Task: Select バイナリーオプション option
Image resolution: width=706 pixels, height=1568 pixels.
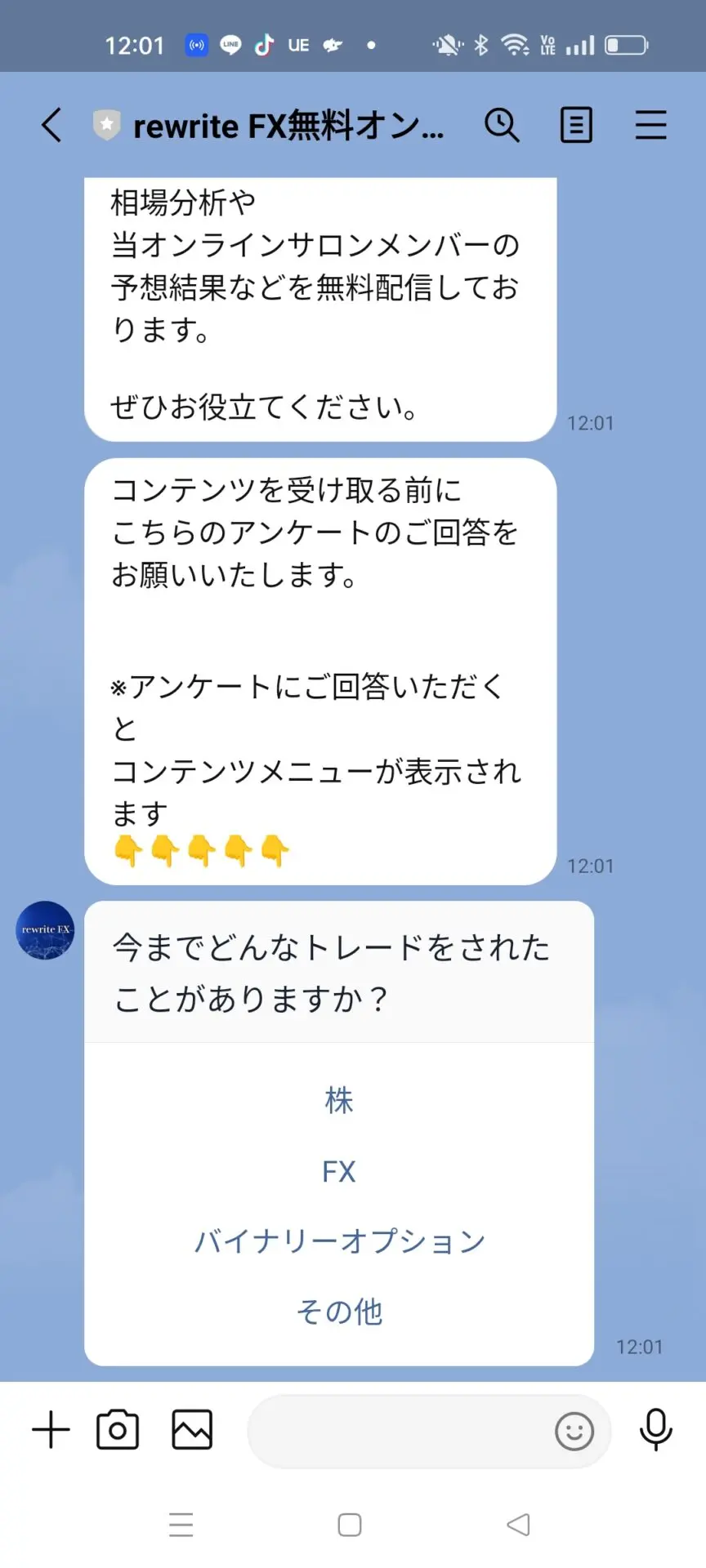Action: [x=339, y=1241]
